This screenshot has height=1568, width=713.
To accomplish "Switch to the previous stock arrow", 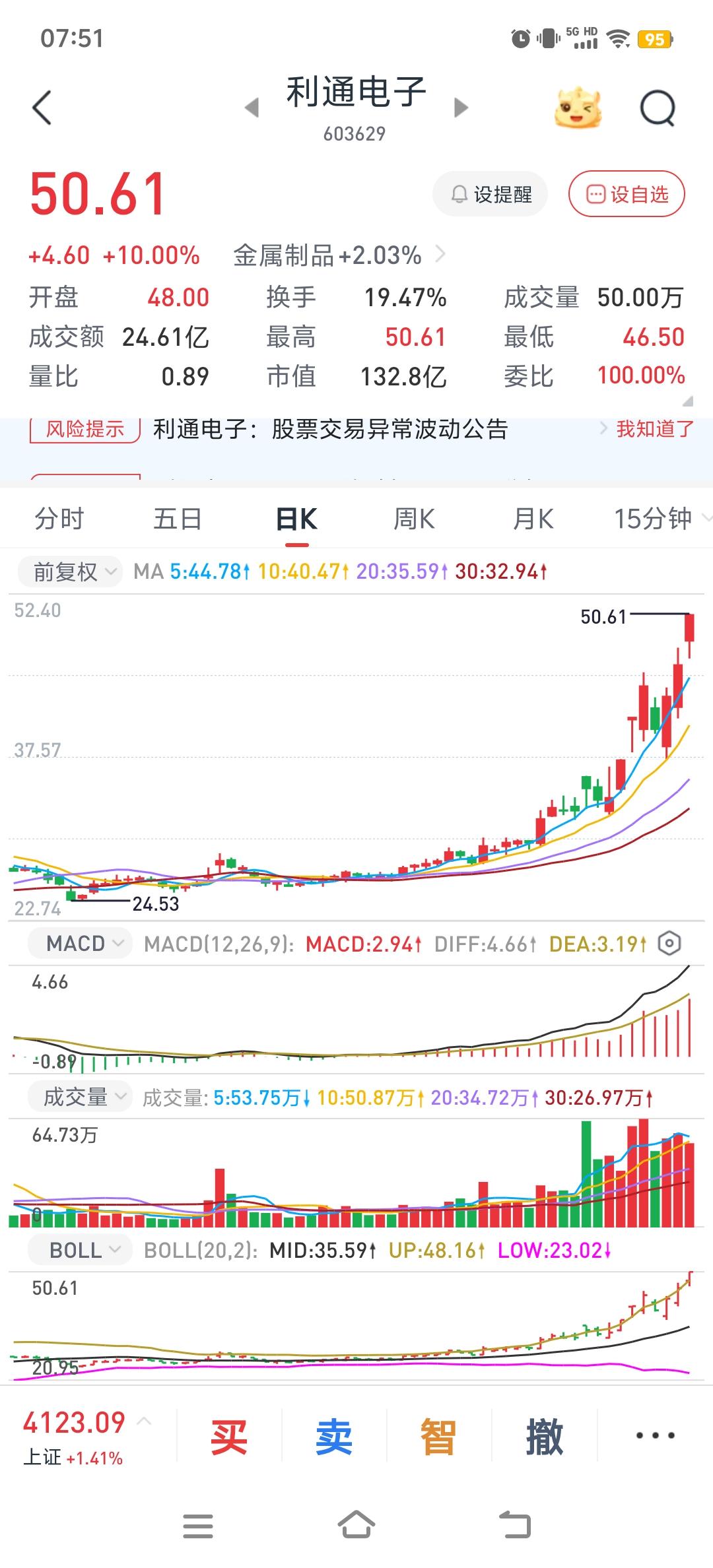I will [x=252, y=108].
